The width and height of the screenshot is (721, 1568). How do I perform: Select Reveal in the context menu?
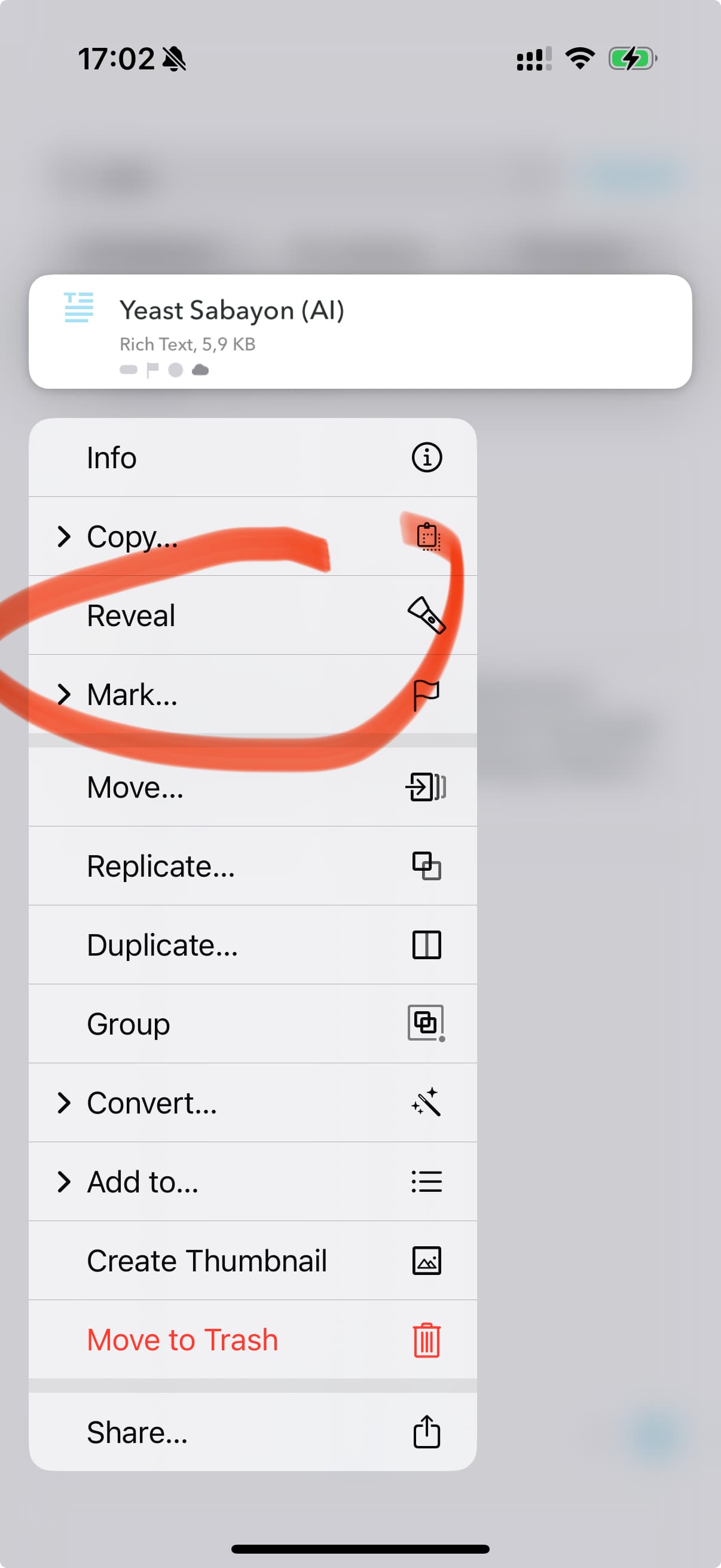coord(252,615)
